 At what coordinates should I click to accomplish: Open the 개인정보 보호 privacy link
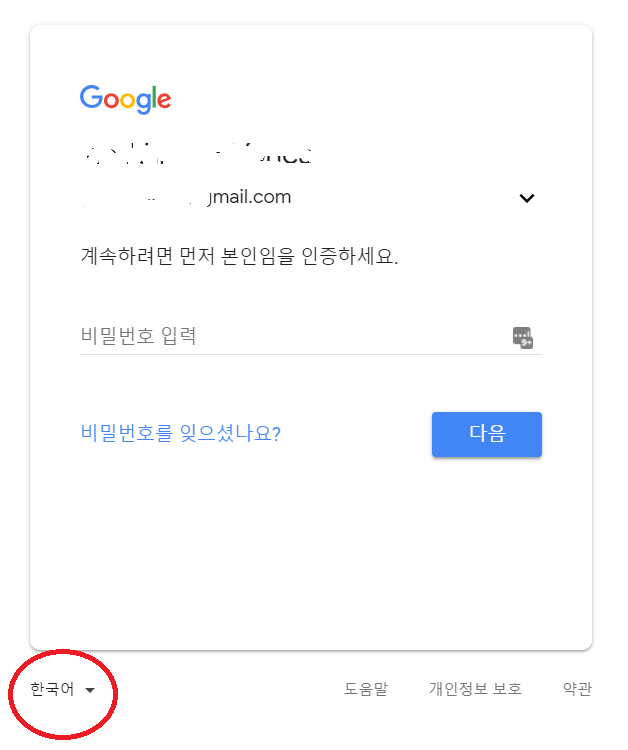click(475, 690)
